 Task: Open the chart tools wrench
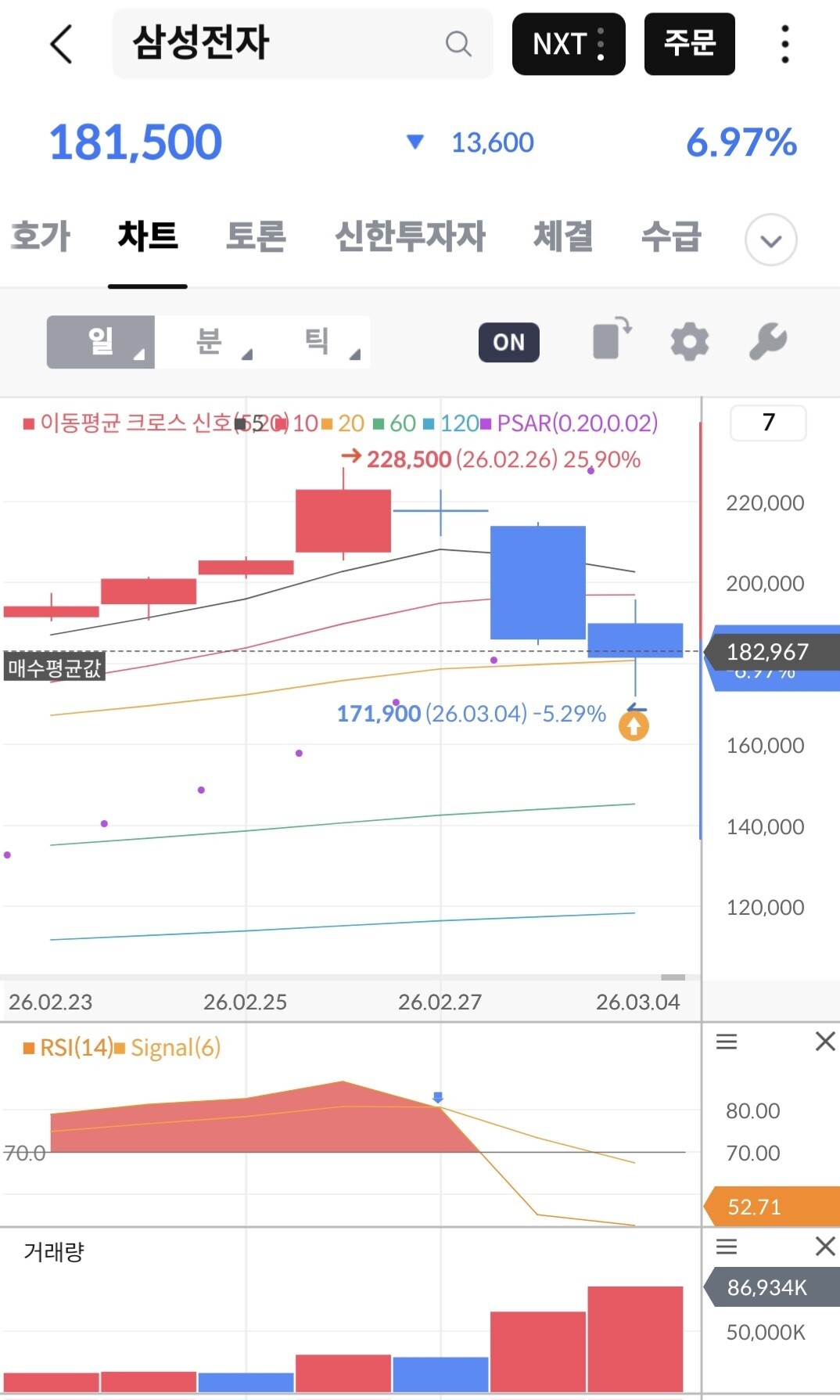(767, 342)
